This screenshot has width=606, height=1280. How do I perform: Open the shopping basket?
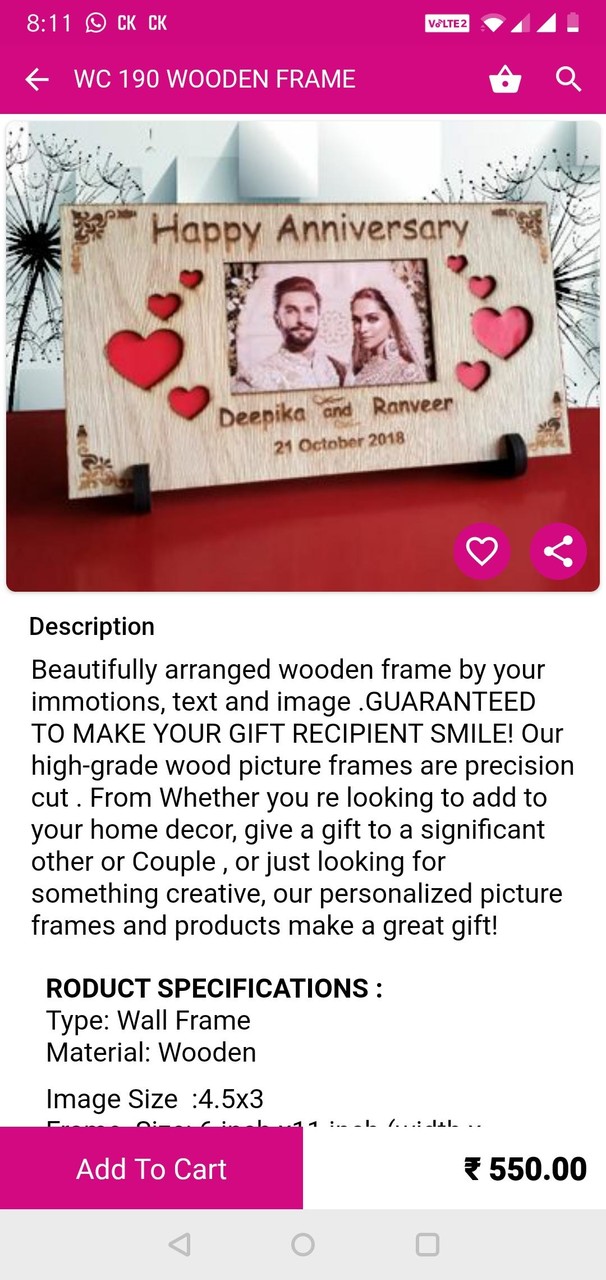click(505, 80)
